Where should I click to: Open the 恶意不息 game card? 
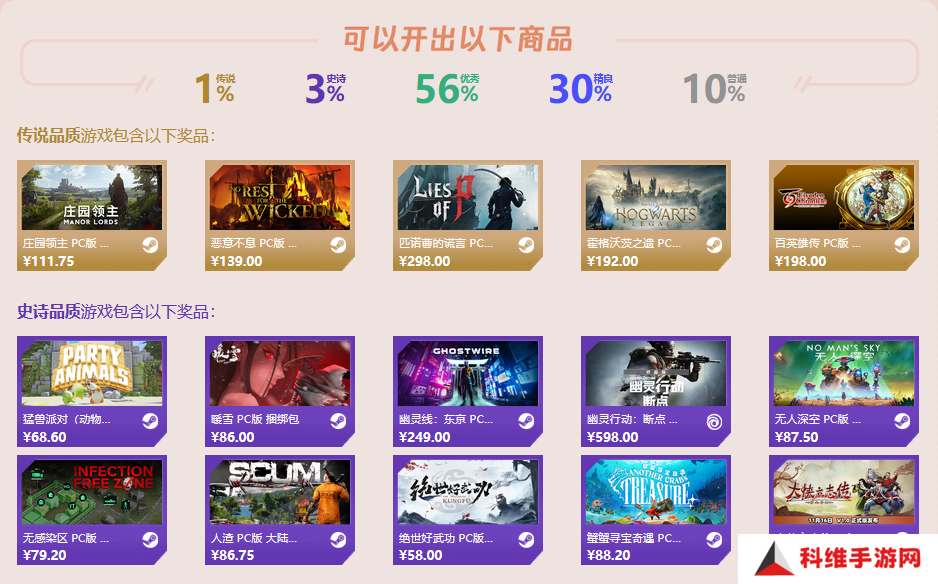coord(279,215)
